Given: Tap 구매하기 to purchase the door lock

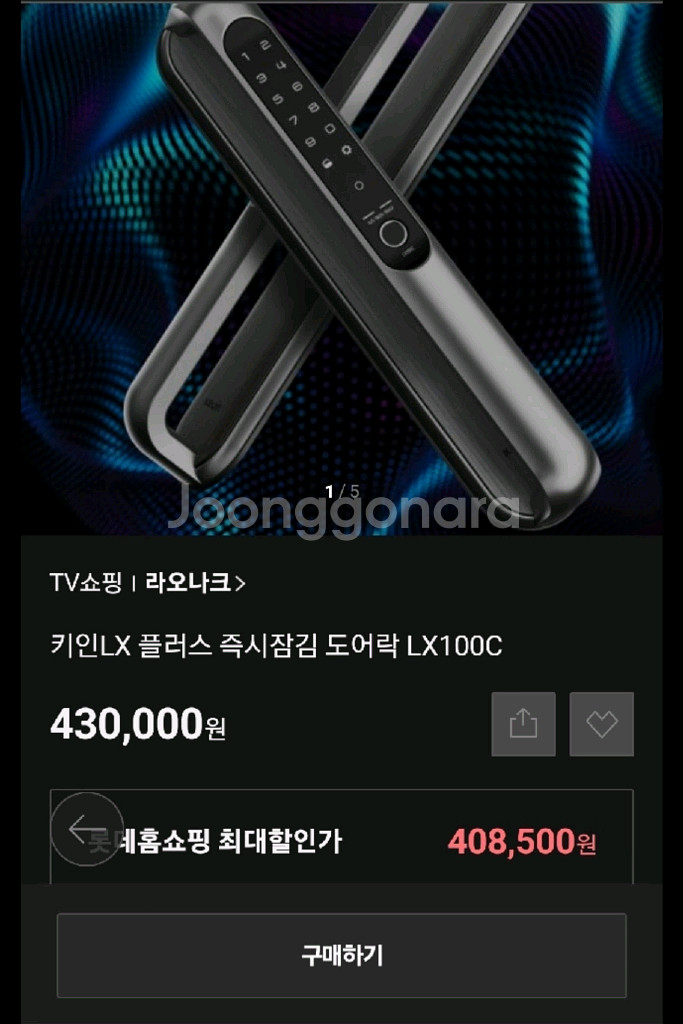Looking at the screenshot, I should click(x=341, y=955).
